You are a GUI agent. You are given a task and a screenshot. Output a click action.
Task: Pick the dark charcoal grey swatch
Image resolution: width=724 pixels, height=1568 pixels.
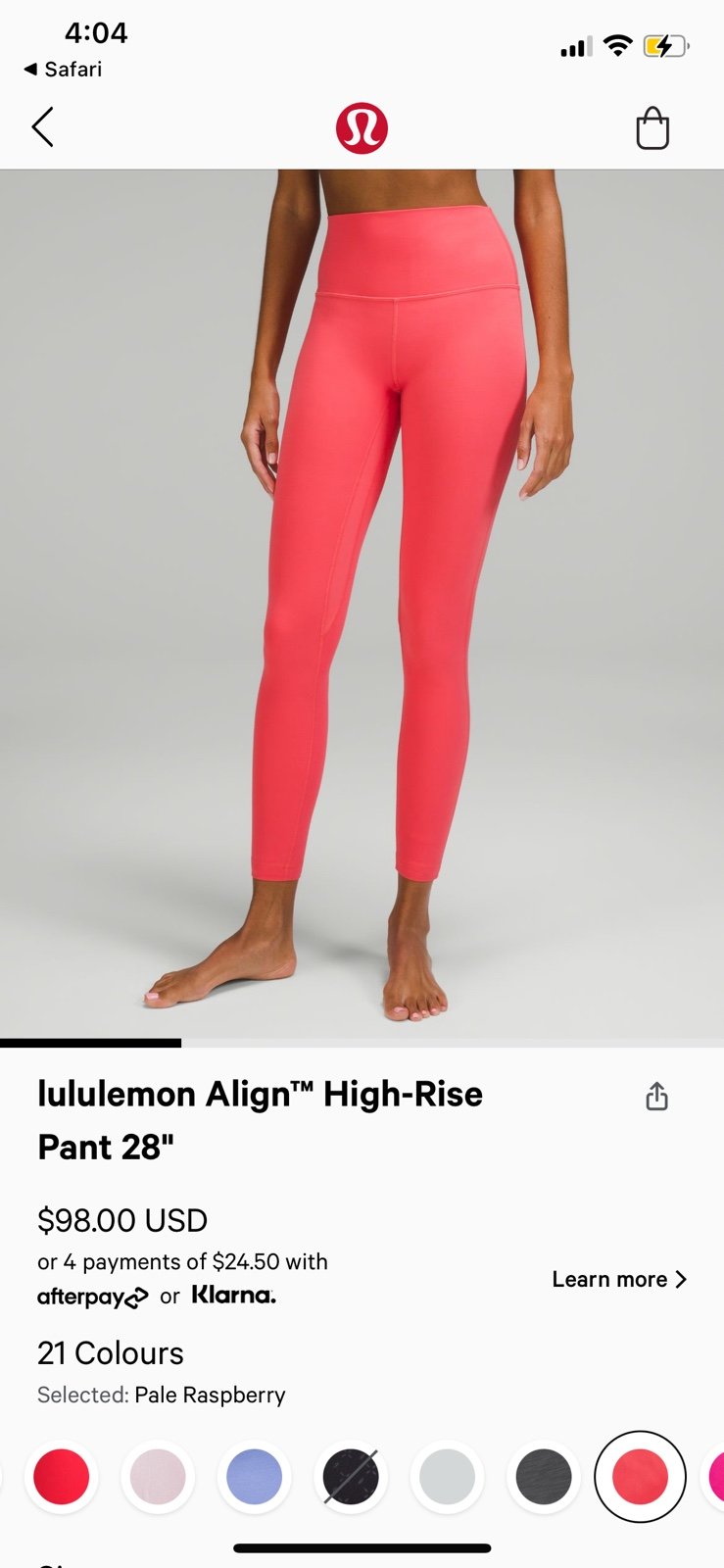point(544,1476)
